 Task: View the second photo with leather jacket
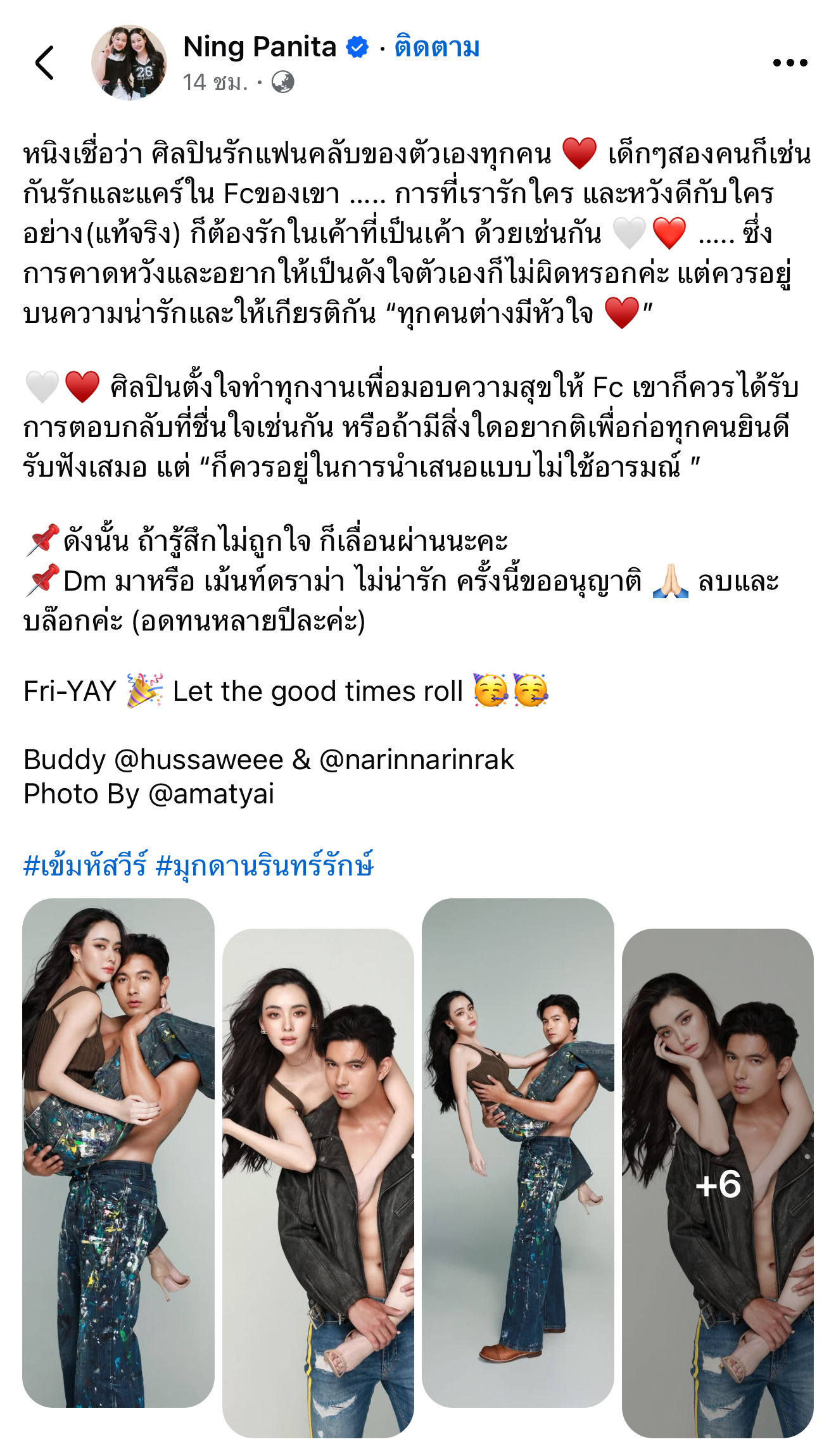(318, 1183)
